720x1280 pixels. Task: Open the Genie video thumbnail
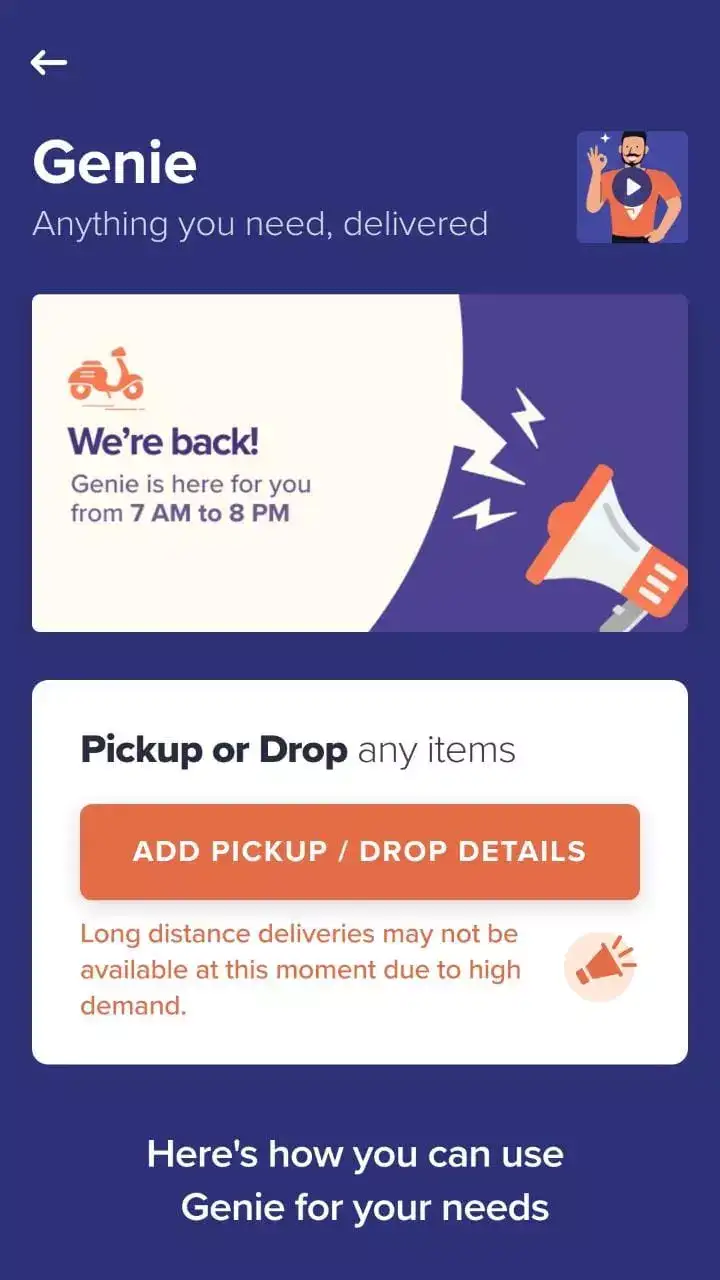coord(633,188)
